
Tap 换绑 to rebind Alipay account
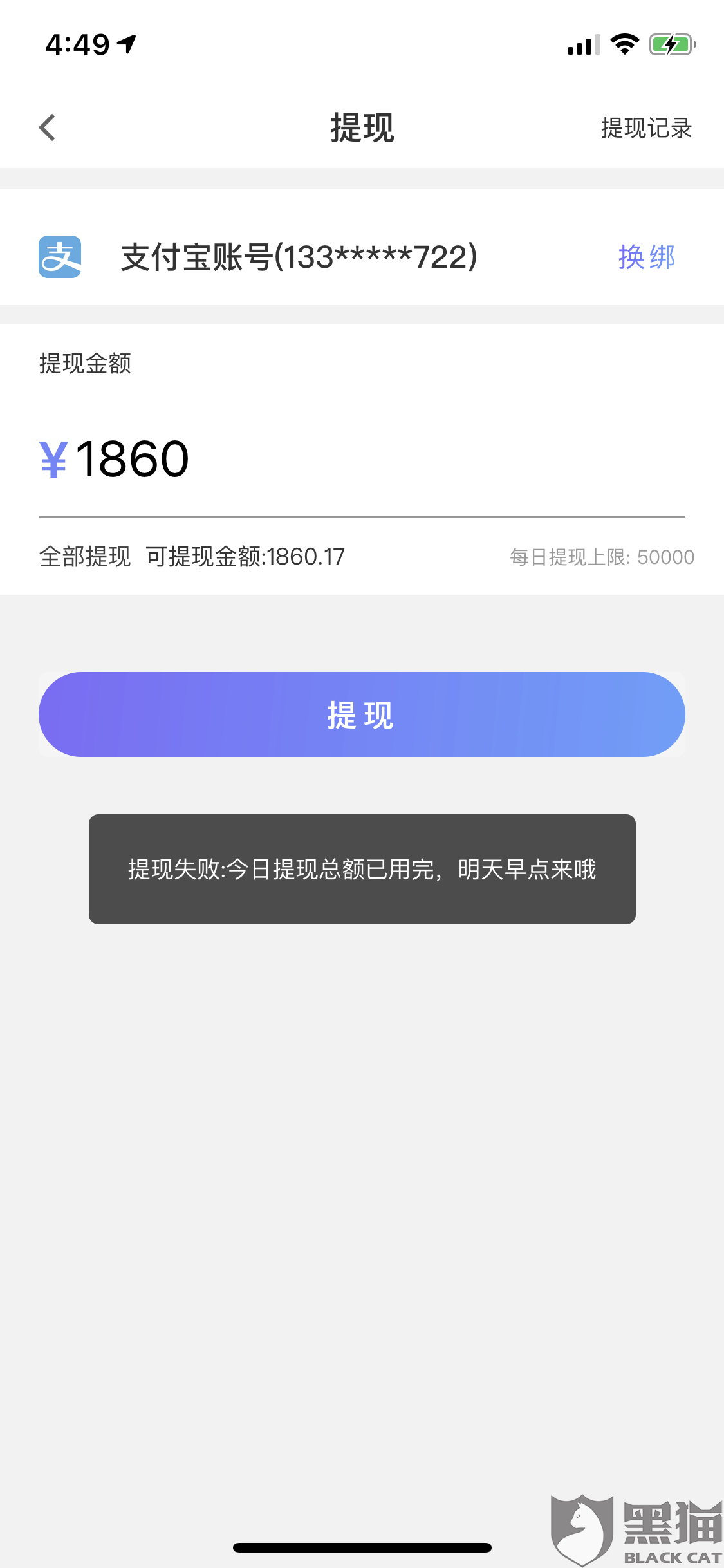click(646, 257)
